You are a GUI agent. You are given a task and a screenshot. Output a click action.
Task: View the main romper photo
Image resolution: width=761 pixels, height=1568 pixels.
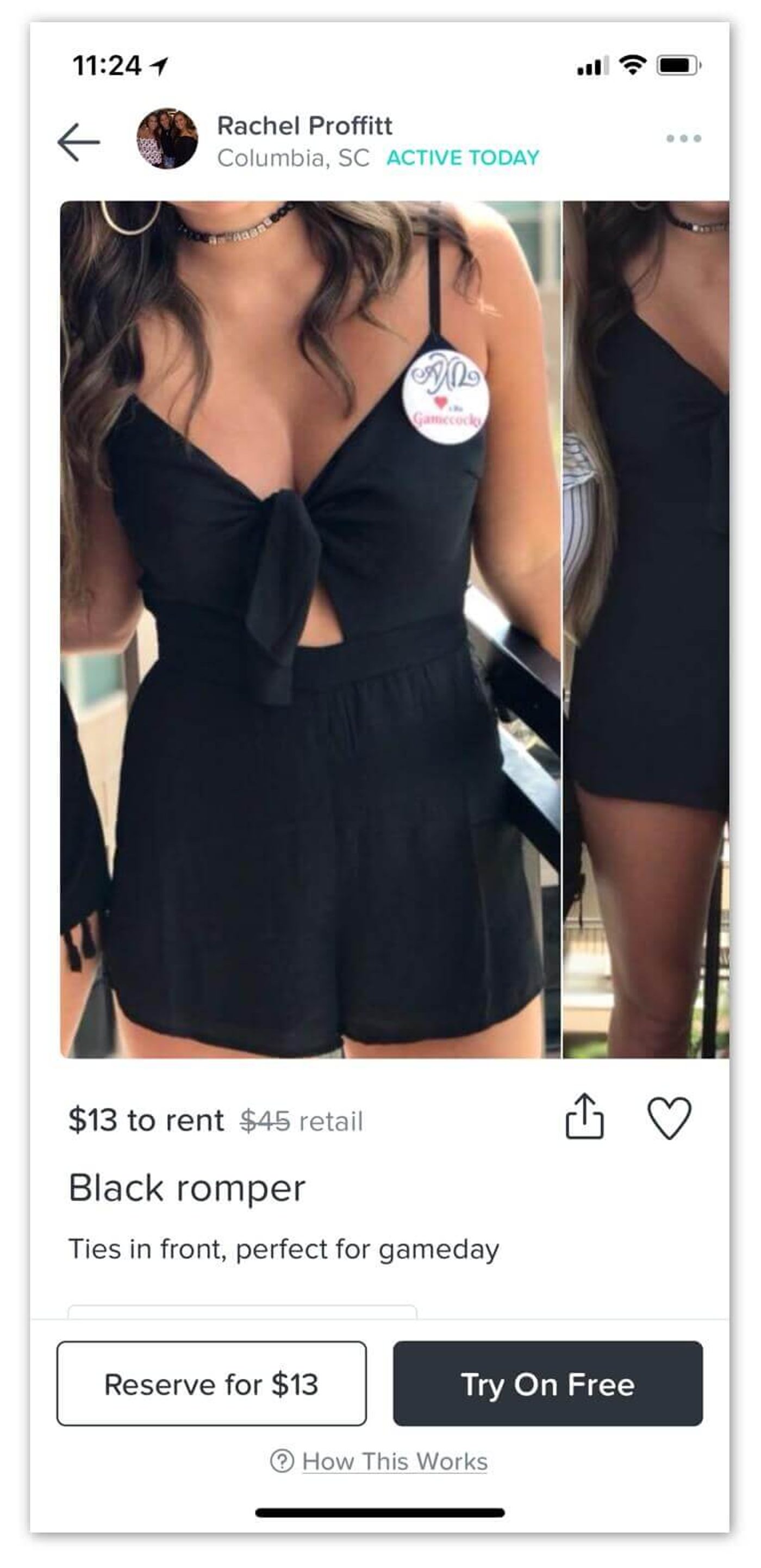(x=310, y=630)
